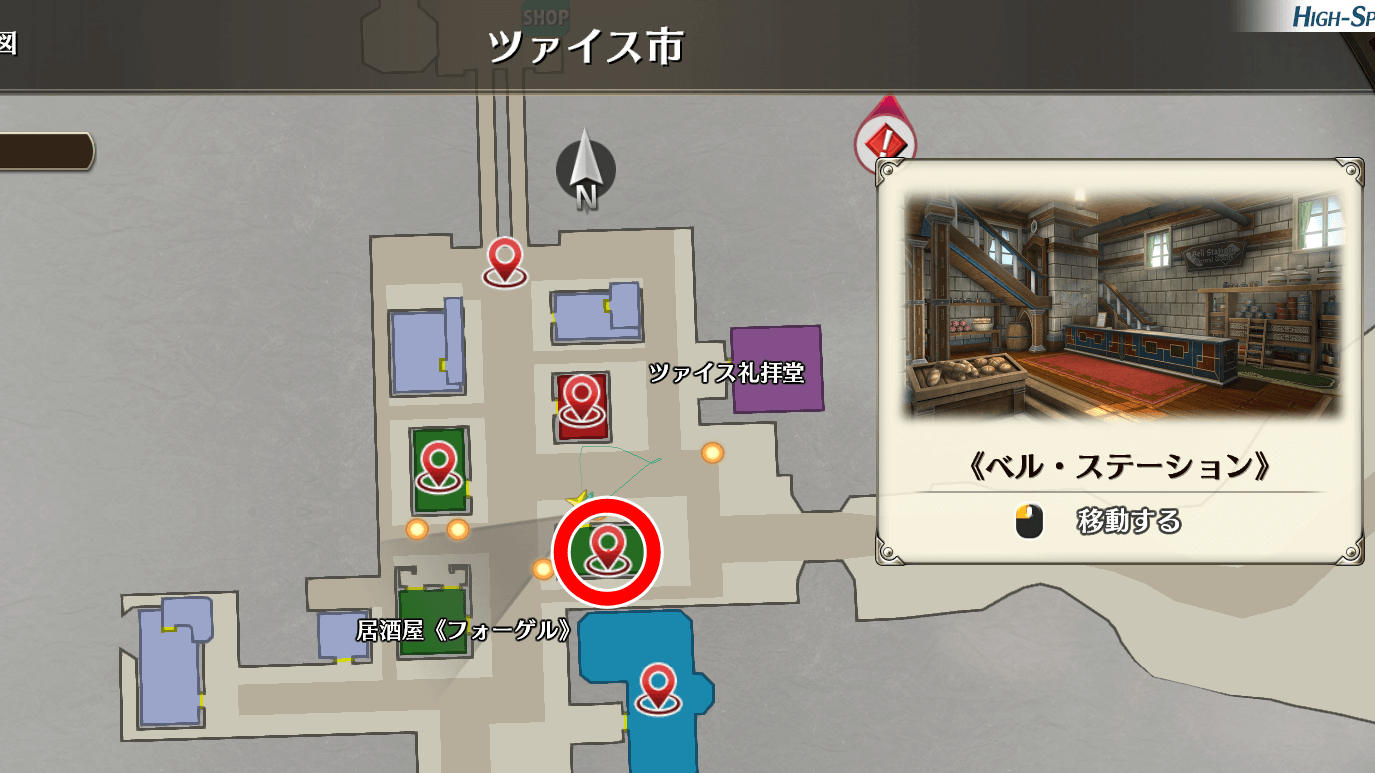Image resolution: width=1375 pixels, height=773 pixels.
Task: Select the pin on the green building left of the red building
Action: click(x=439, y=466)
